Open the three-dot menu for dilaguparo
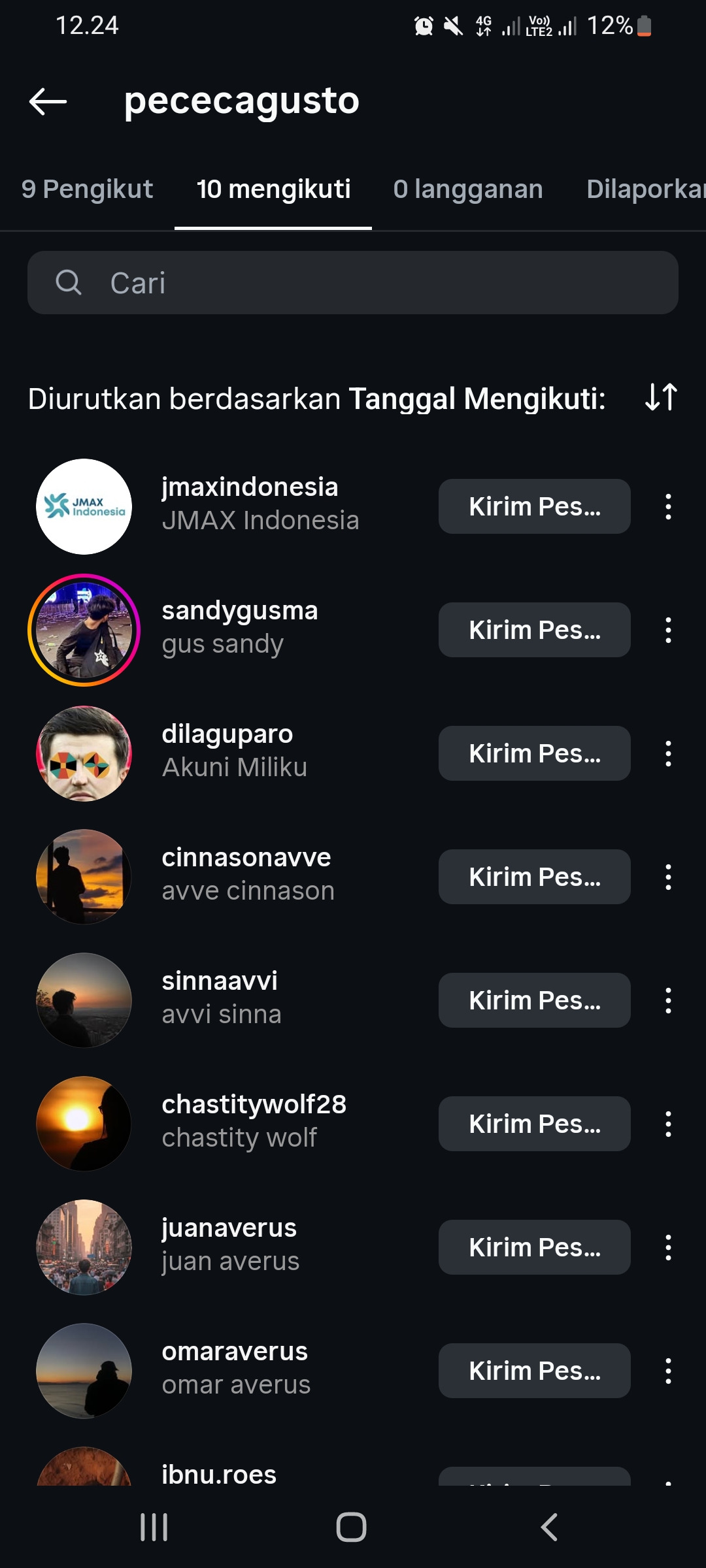The height and width of the screenshot is (1568, 706). [667, 753]
